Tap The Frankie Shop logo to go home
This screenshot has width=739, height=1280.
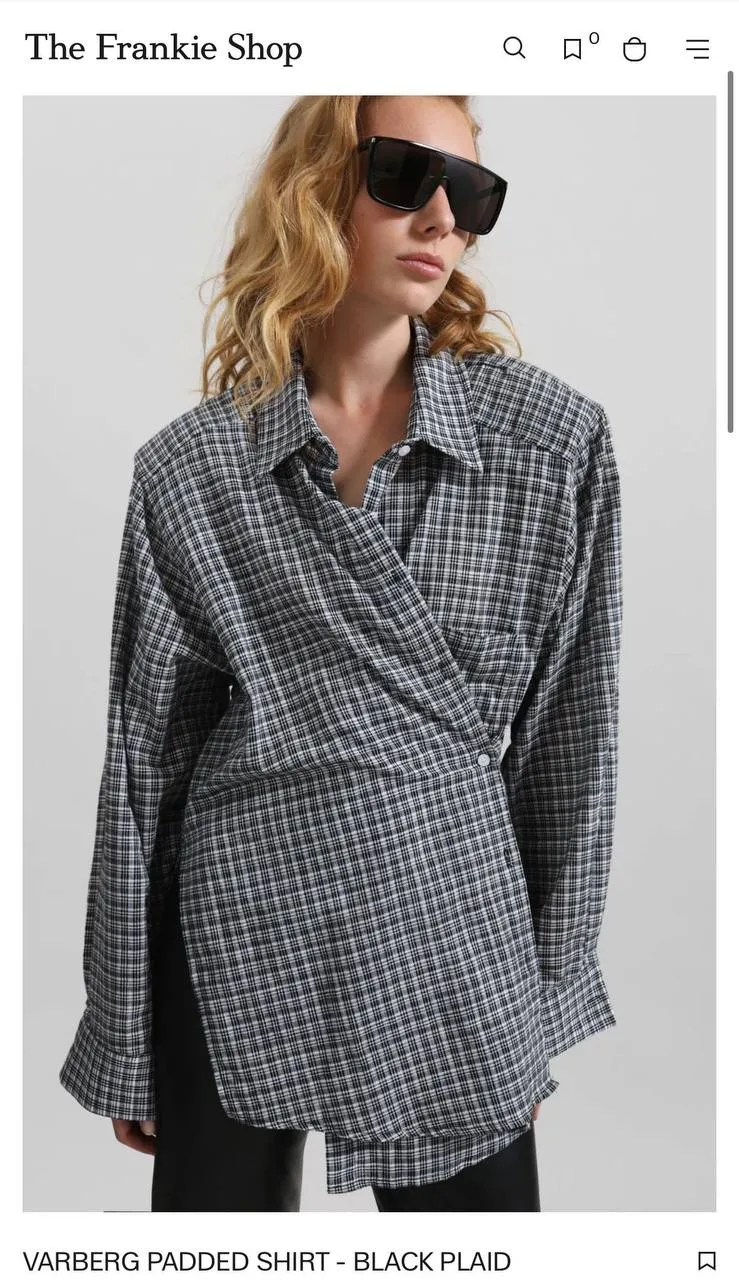[x=163, y=48]
